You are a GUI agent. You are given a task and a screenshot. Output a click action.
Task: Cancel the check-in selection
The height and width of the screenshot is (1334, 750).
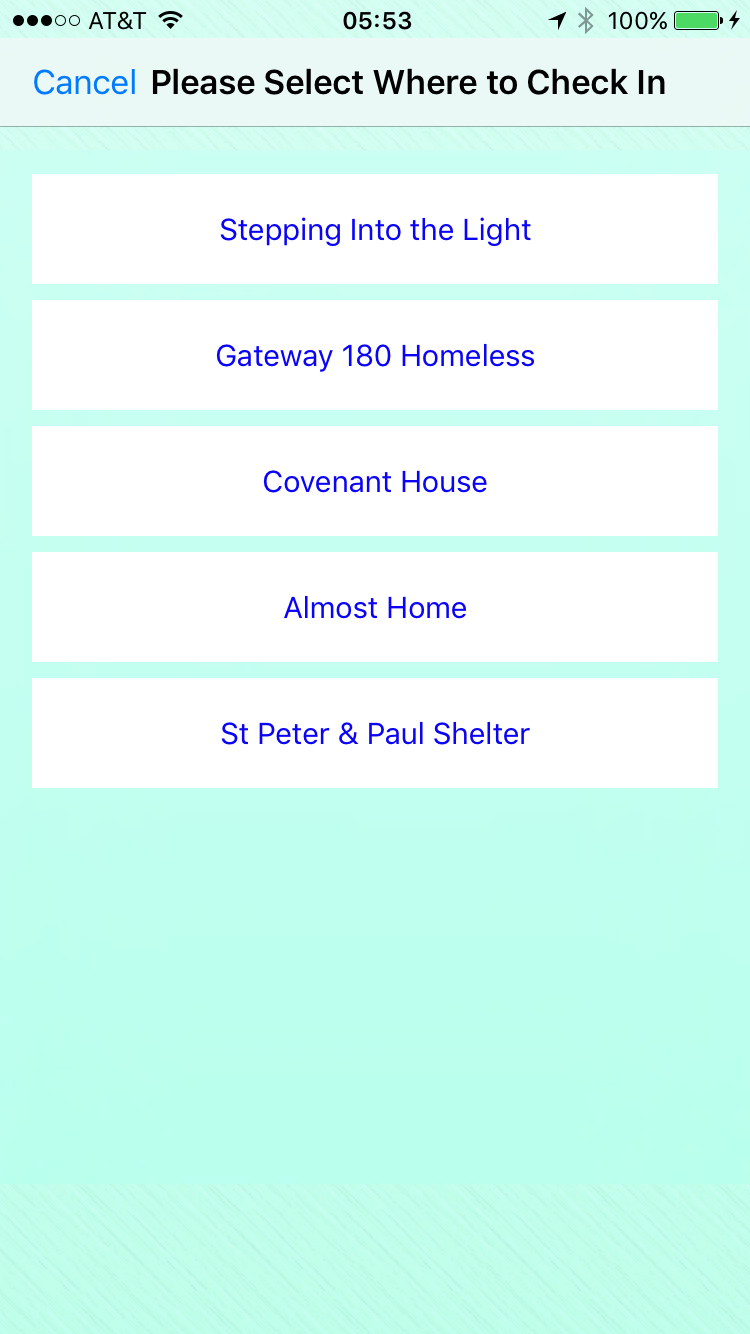click(85, 83)
